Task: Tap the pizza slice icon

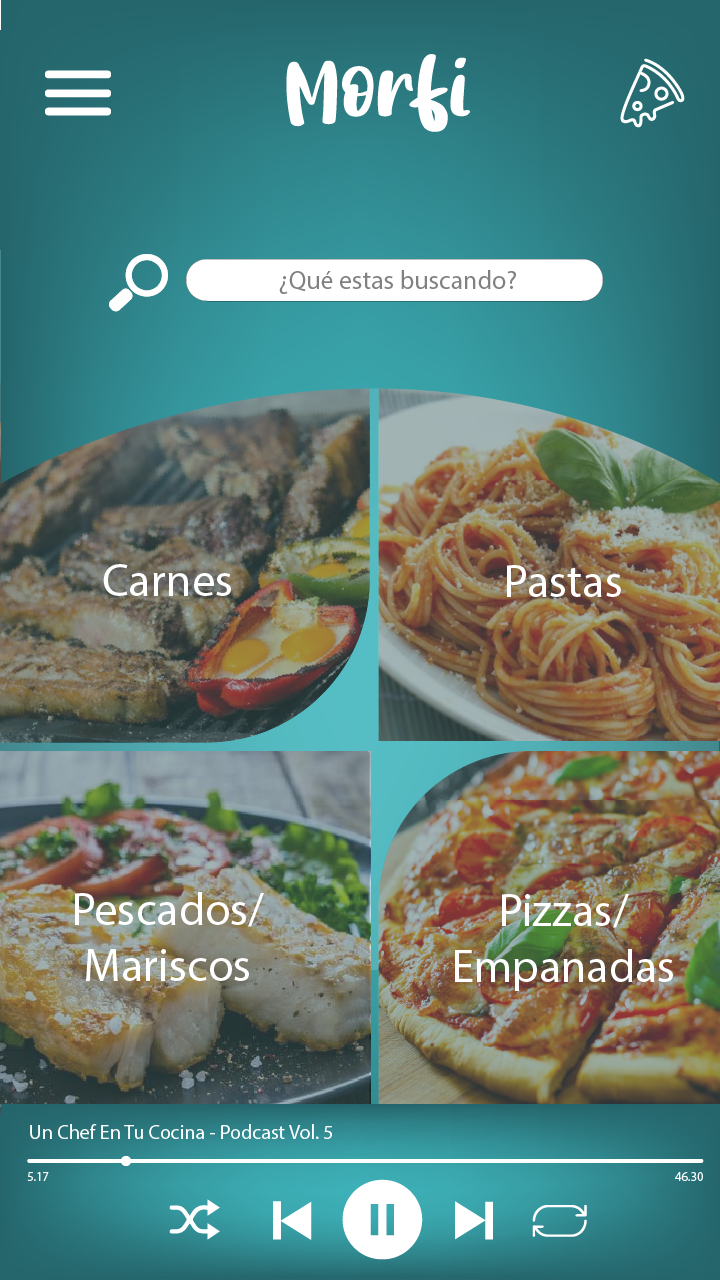Action: pos(651,93)
